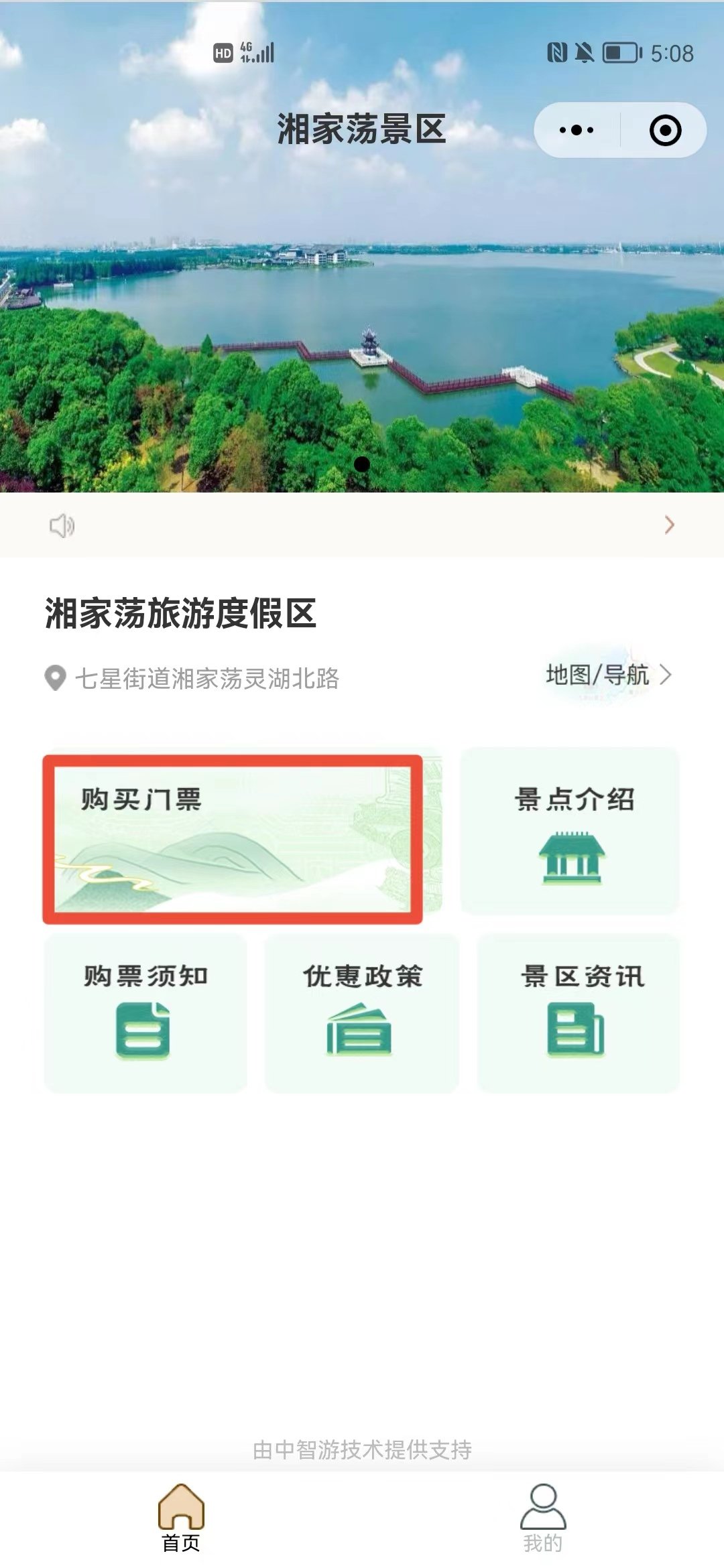Image resolution: width=724 pixels, height=1568 pixels.
Task: Switch to the 我的 tab
Action: (543, 1518)
